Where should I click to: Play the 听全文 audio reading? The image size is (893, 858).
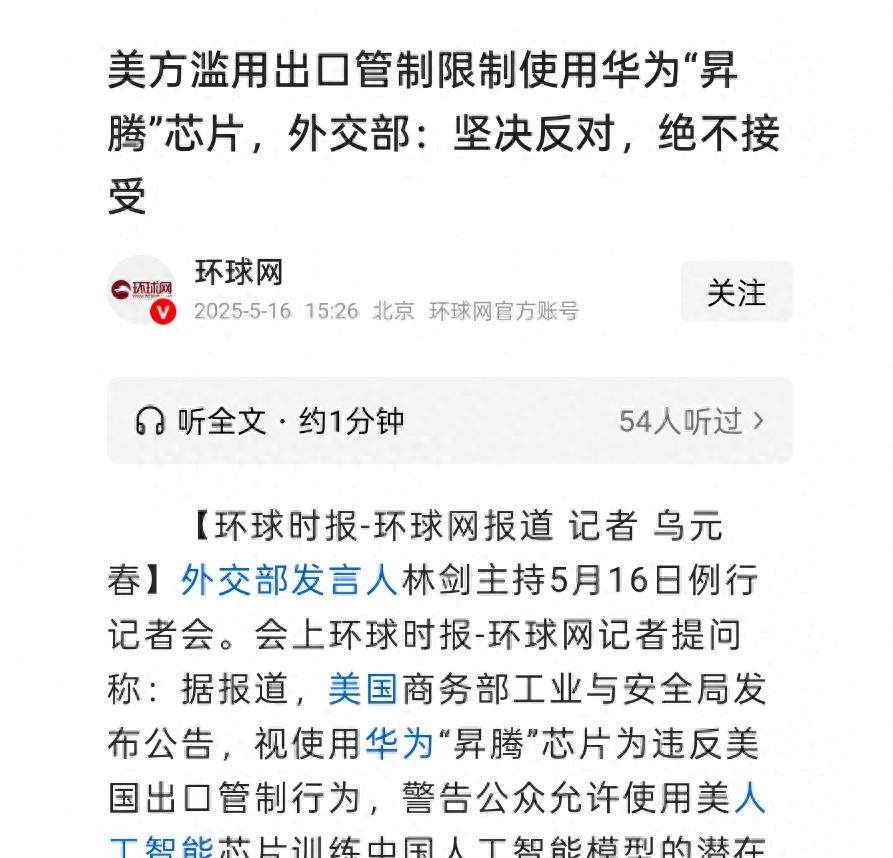[270, 421]
